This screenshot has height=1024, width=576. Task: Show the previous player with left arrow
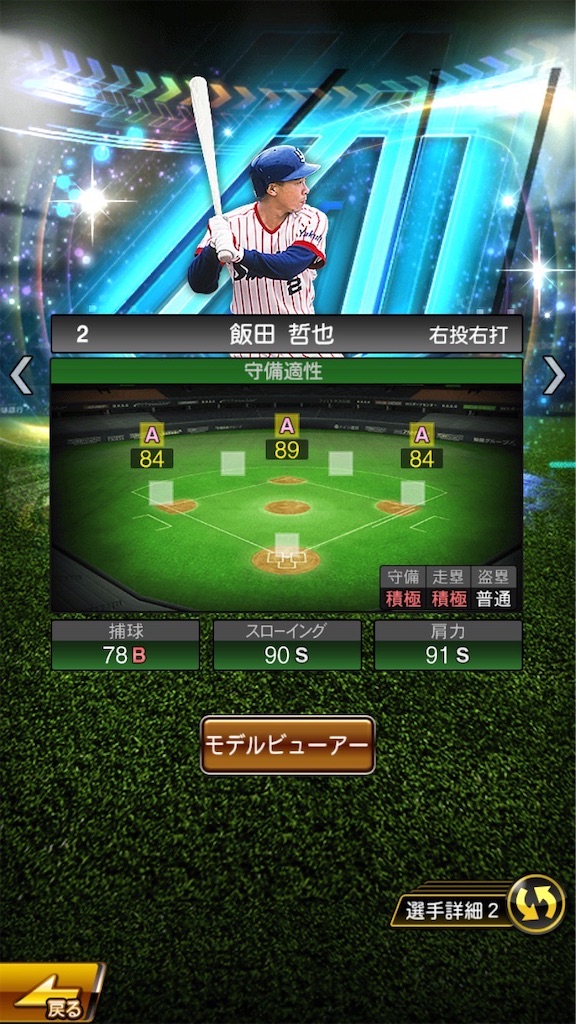(x=21, y=375)
